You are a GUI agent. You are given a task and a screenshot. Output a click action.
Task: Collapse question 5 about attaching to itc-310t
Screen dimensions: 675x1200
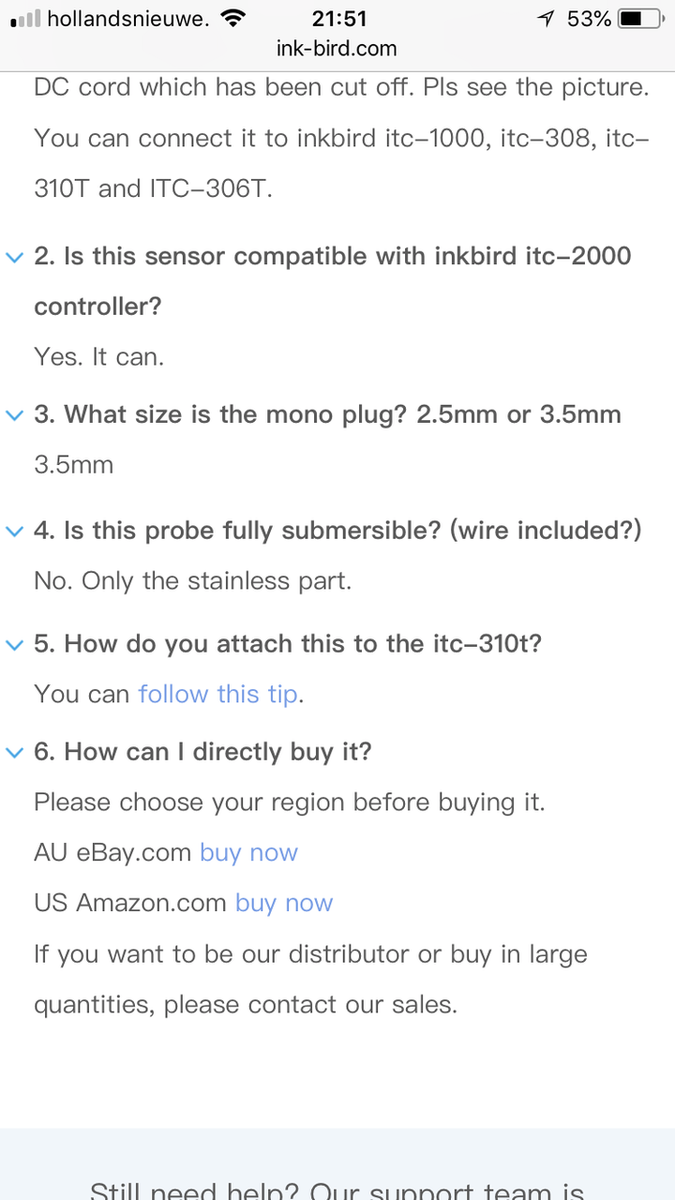pos(14,645)
